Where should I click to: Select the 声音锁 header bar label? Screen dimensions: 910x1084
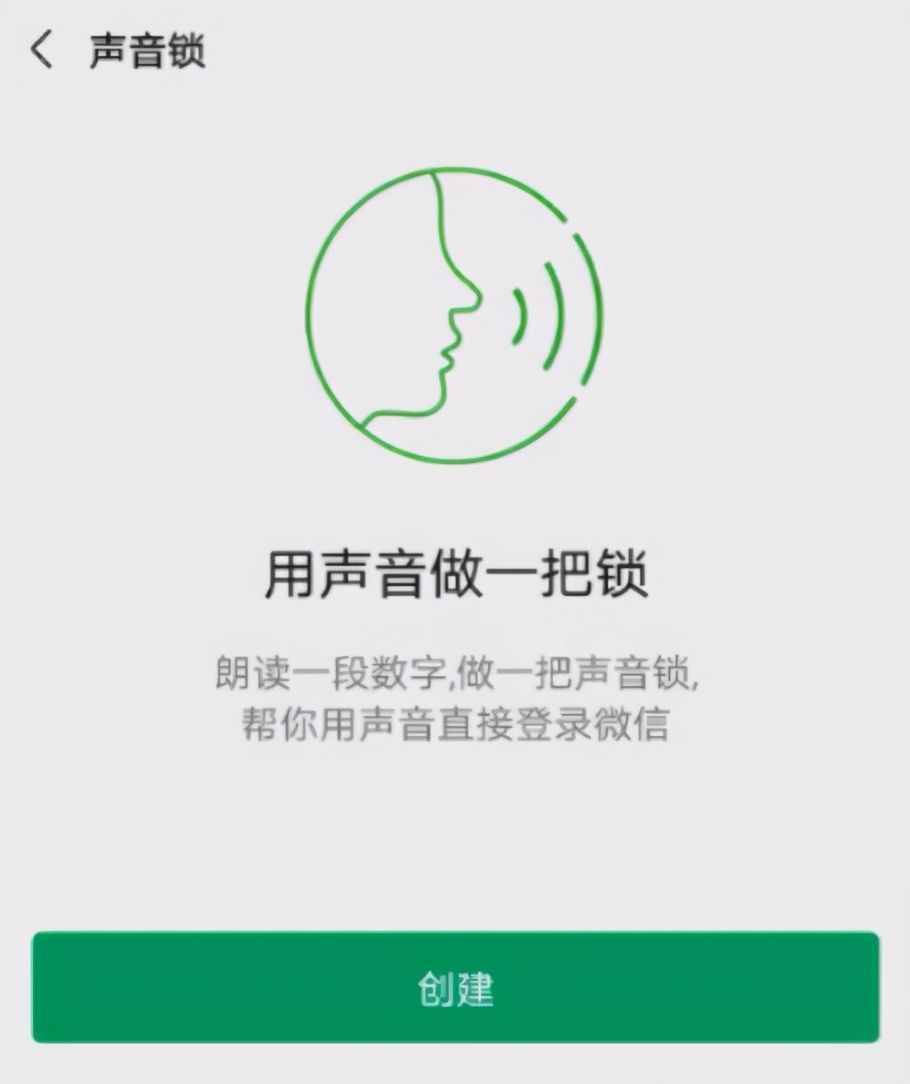pos(146,50)
